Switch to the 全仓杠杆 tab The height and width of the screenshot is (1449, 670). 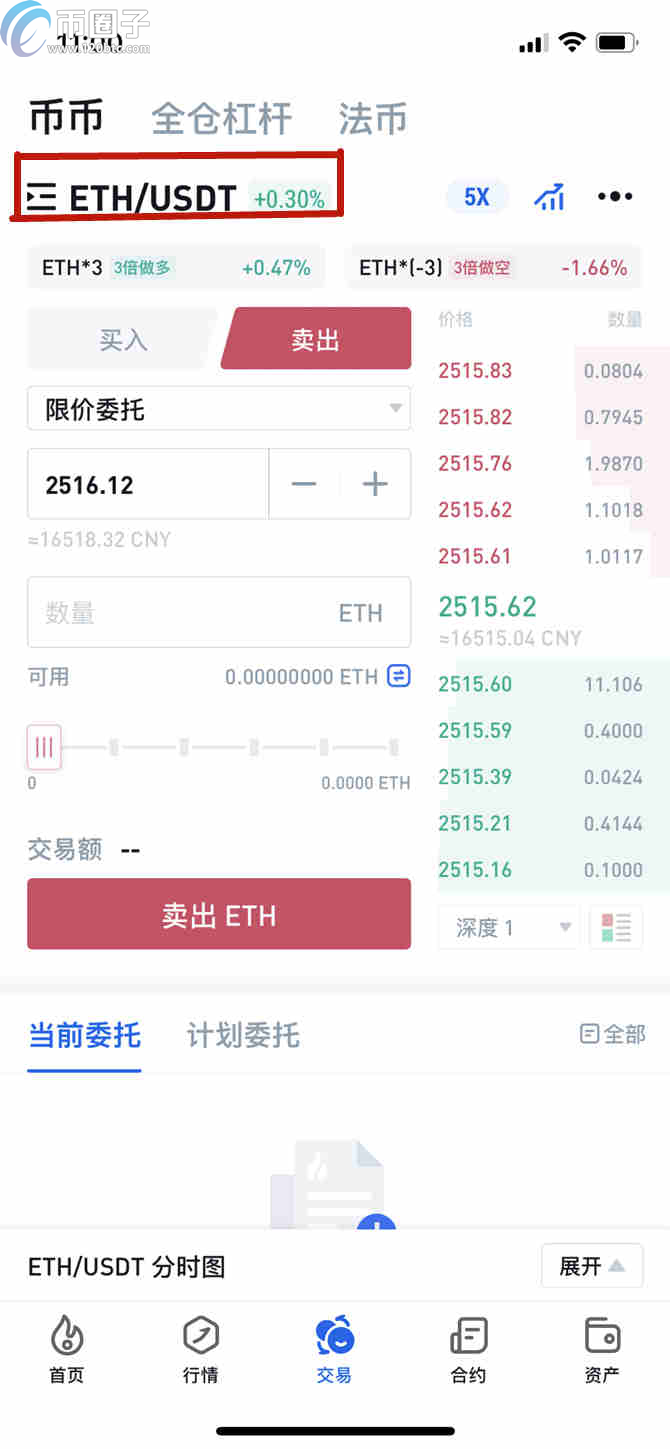coord(221,119)
